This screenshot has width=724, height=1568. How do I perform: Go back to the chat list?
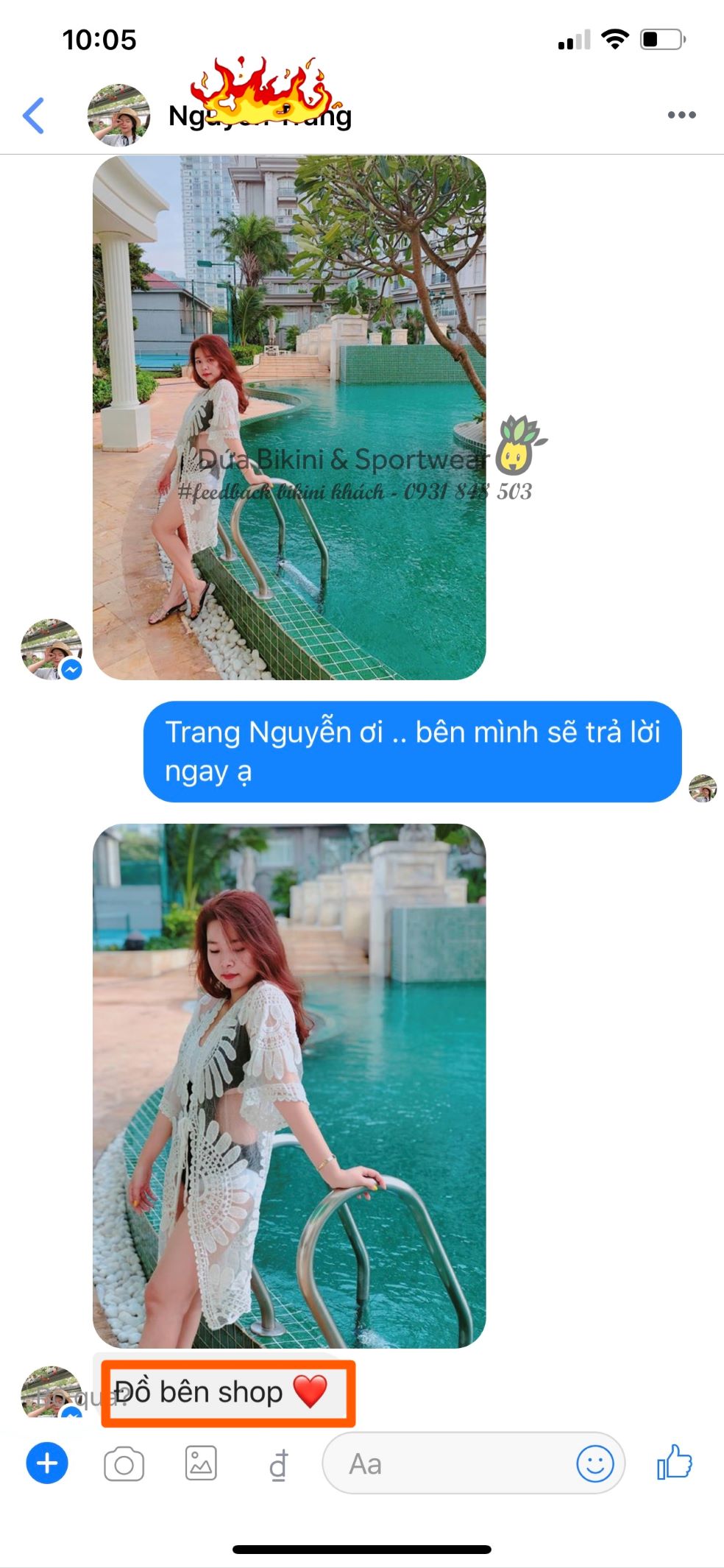tap(34, 116)
